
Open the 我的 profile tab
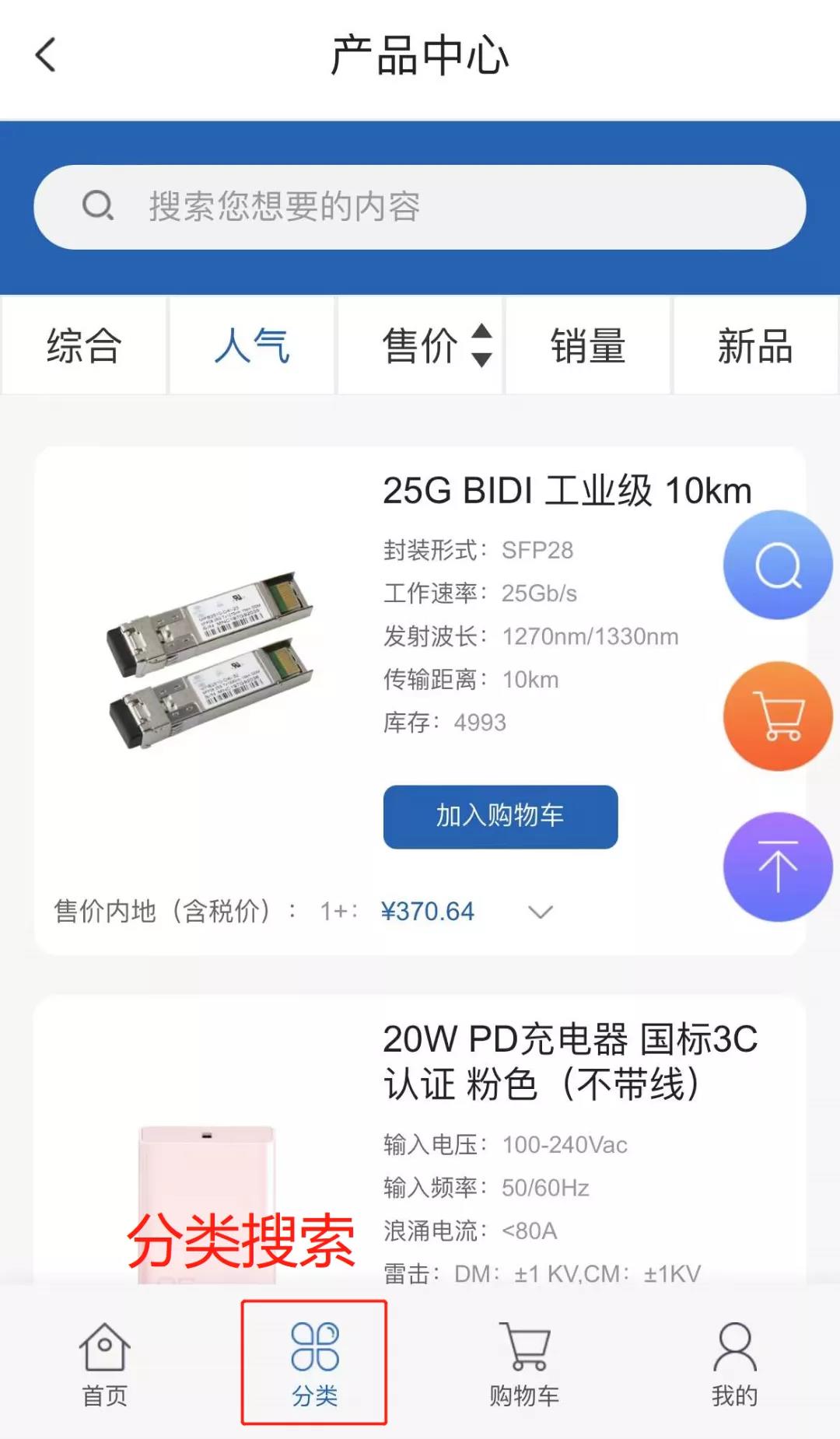(734, 1364)
